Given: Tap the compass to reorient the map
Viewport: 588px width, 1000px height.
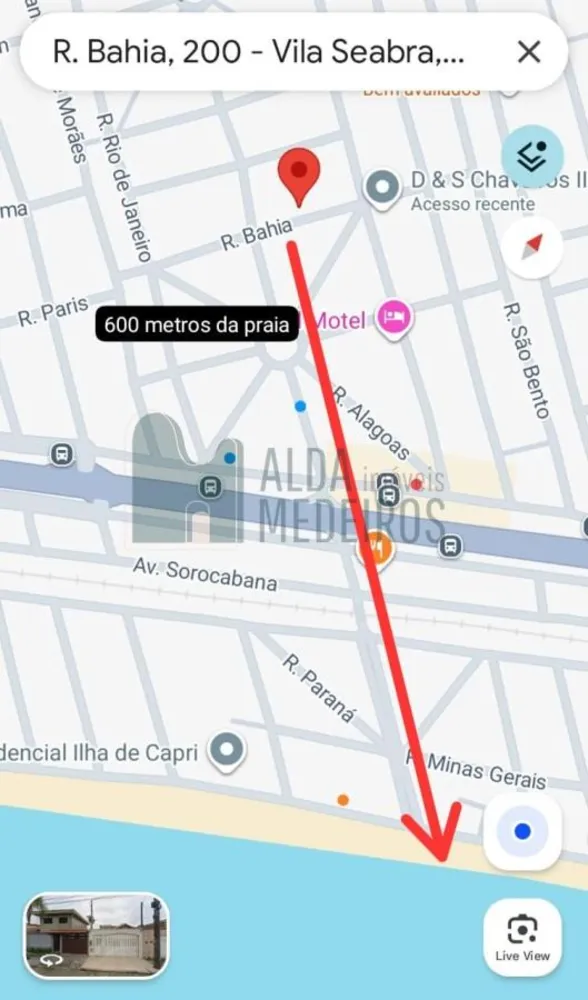Looking at the screenshot, I should [x=532, y=247].
